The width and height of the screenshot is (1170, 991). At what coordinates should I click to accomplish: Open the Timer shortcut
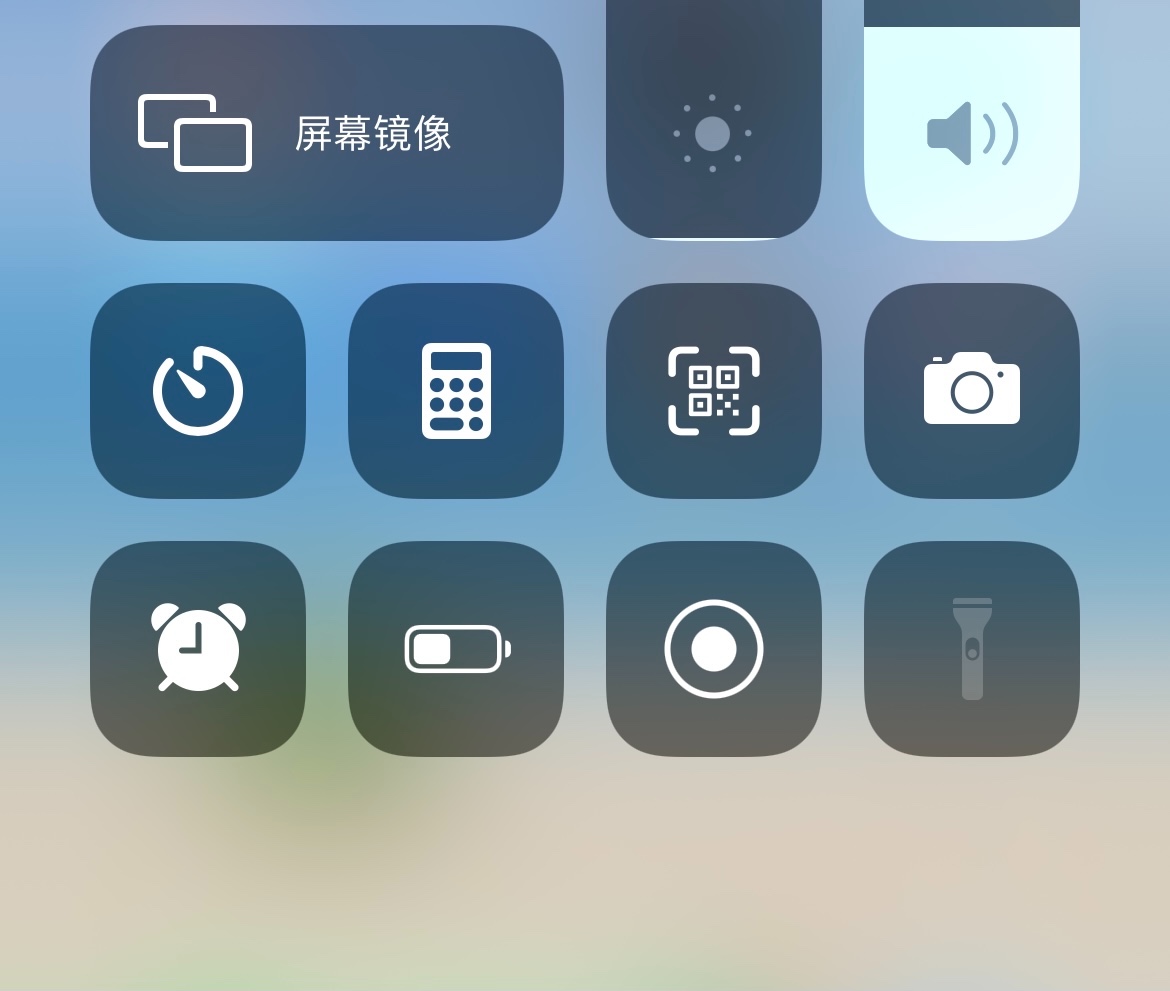coord(198,391)
